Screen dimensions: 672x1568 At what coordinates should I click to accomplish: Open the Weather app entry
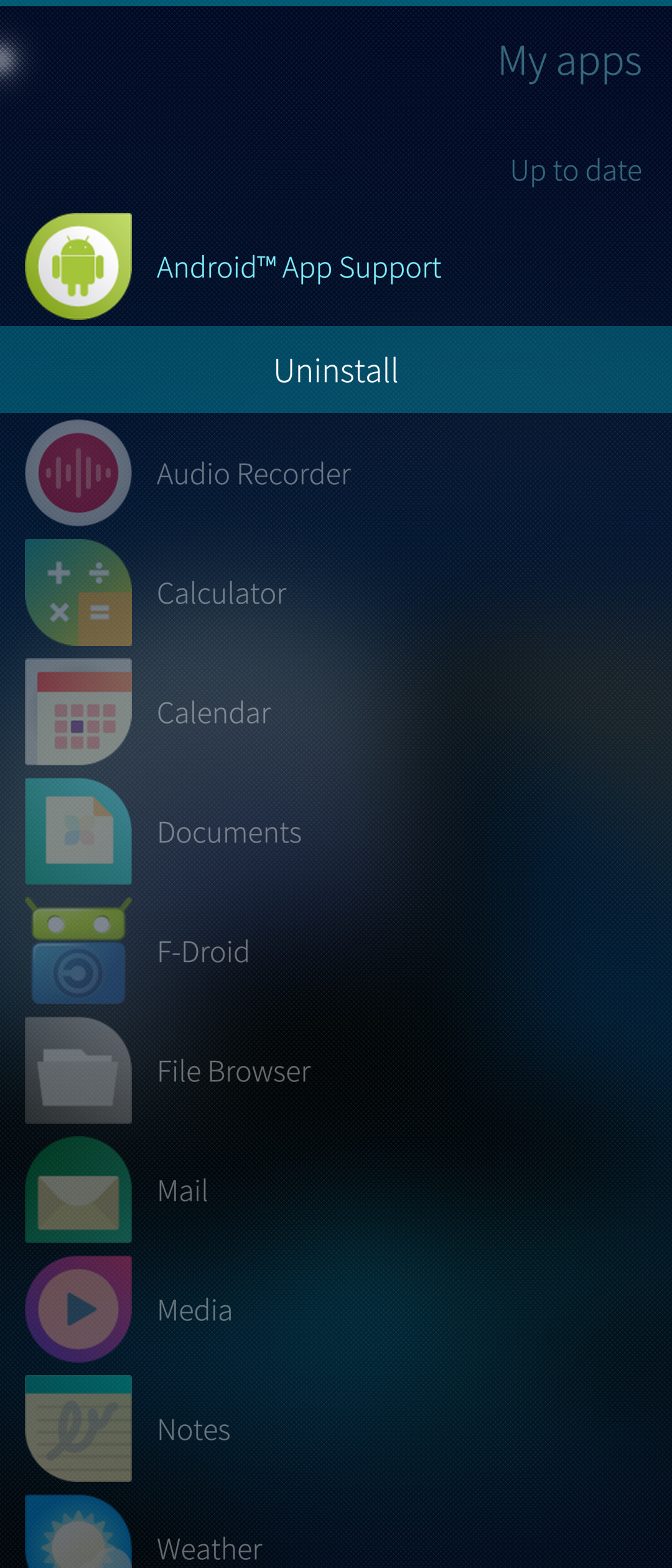click(x=210, y=1547)
